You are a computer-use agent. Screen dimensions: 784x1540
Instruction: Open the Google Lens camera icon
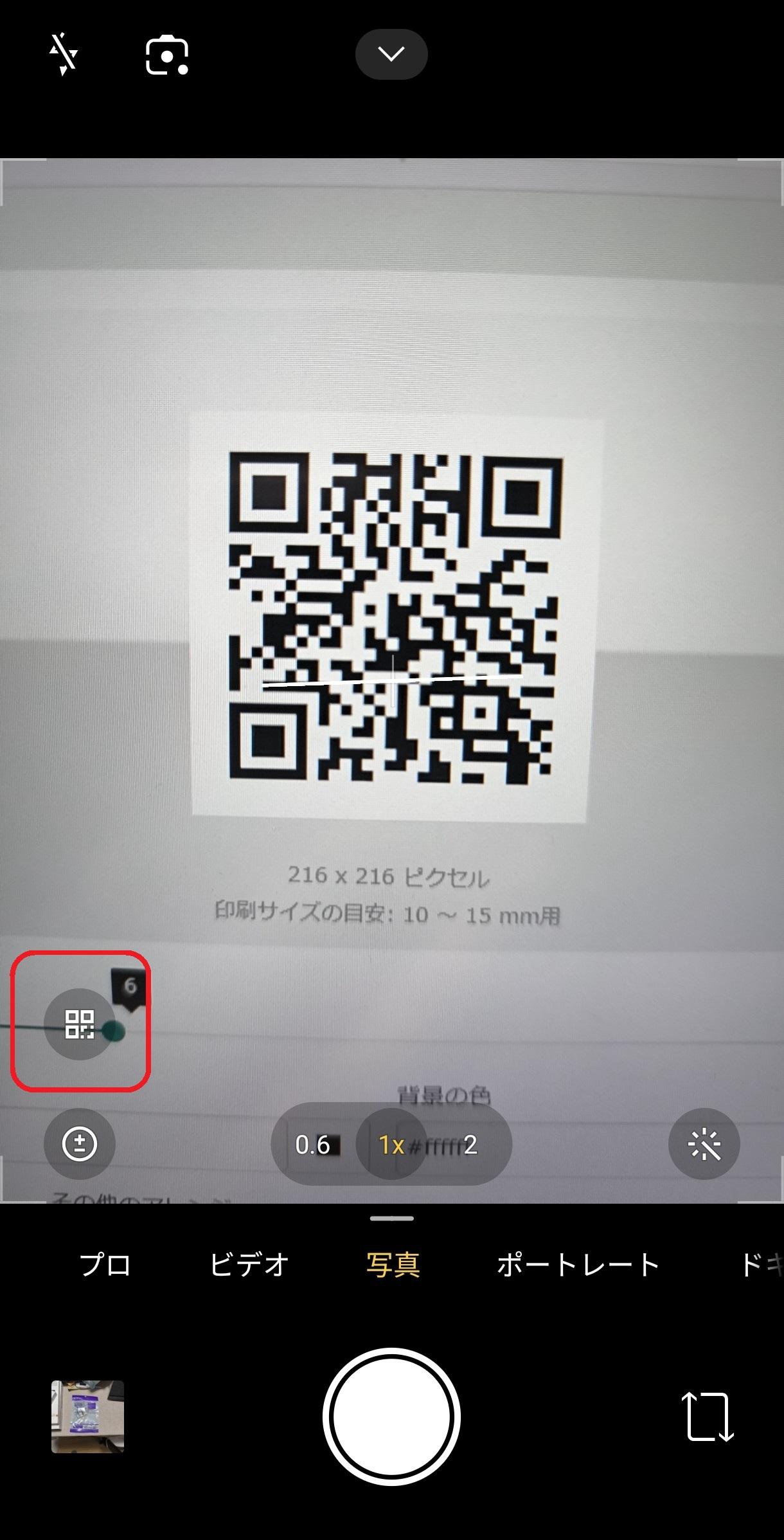(167, 56)
